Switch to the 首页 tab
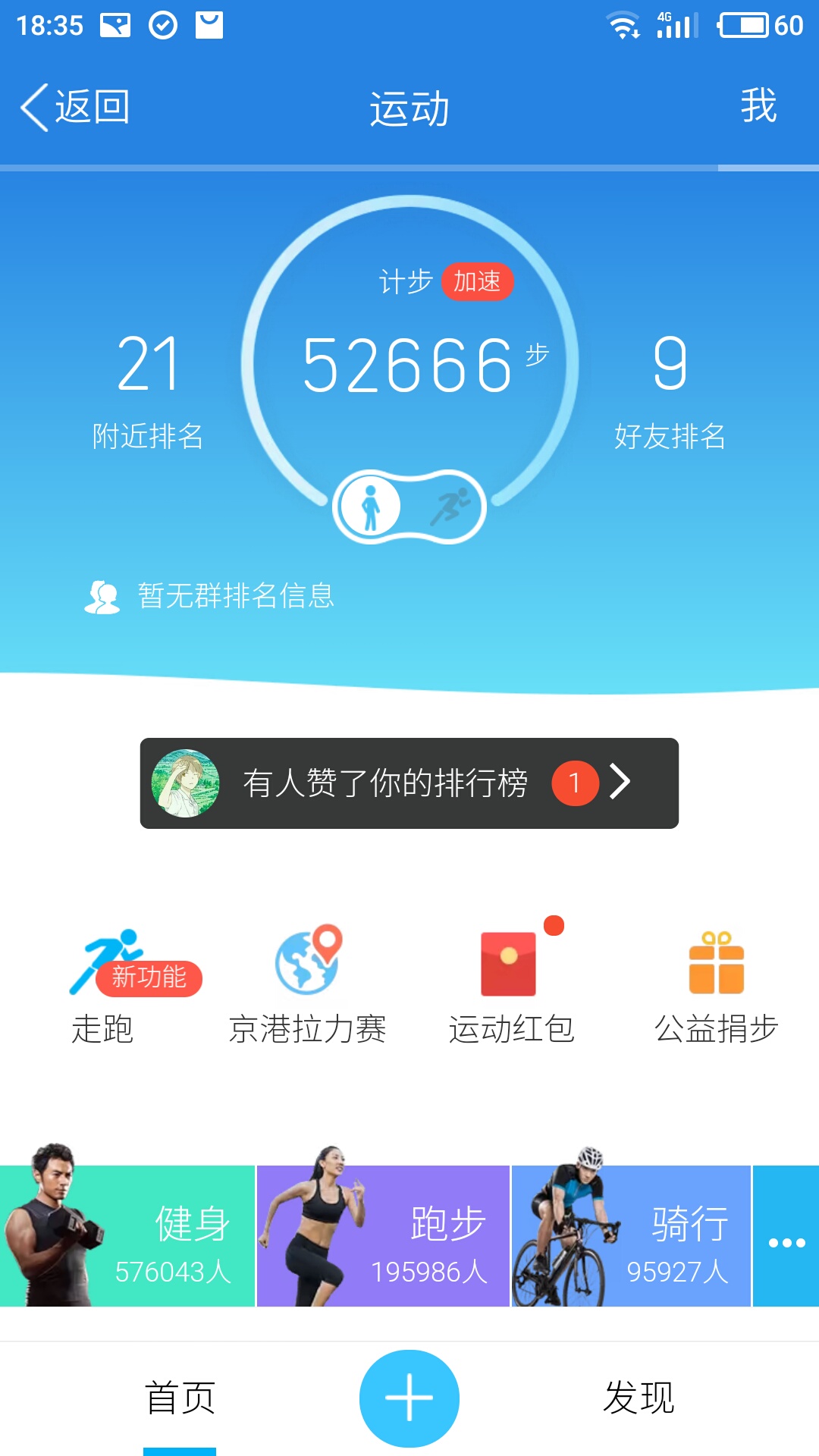Viewport: 819px width, 1456px height. point(180,1397)
